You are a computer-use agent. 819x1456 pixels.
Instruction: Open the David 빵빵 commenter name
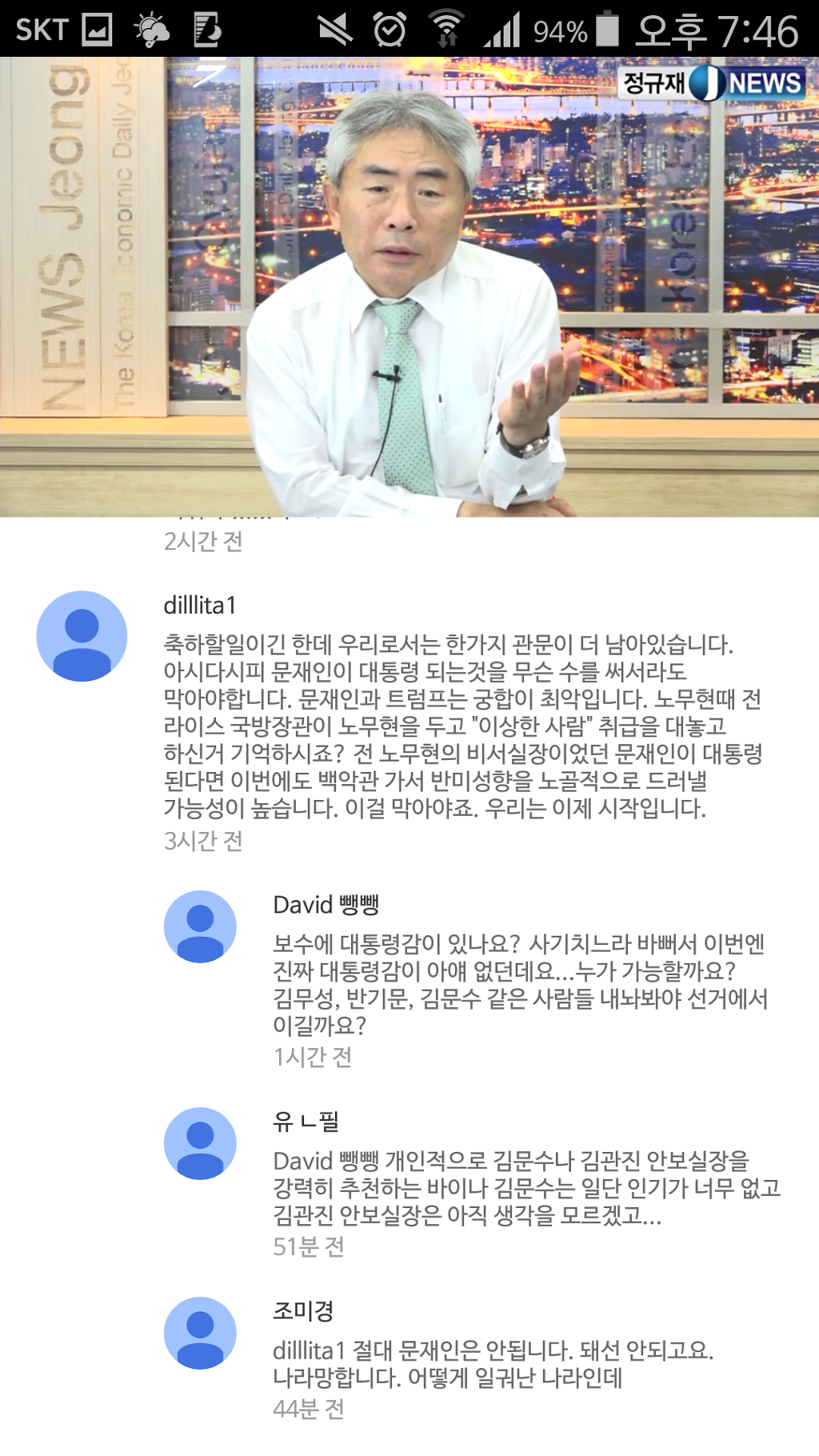pos(326,905)
